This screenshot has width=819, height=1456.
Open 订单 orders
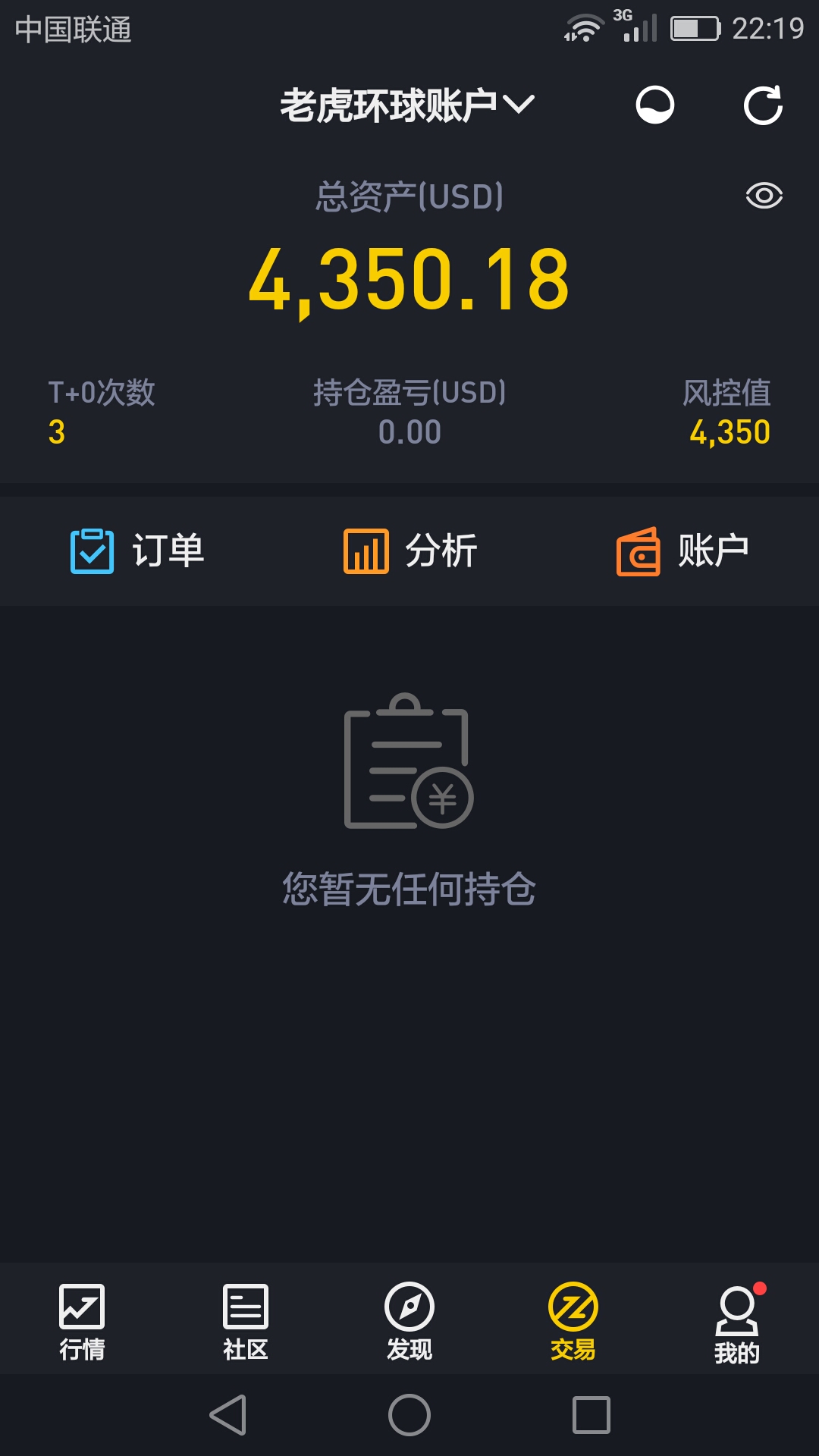[137, 551]
